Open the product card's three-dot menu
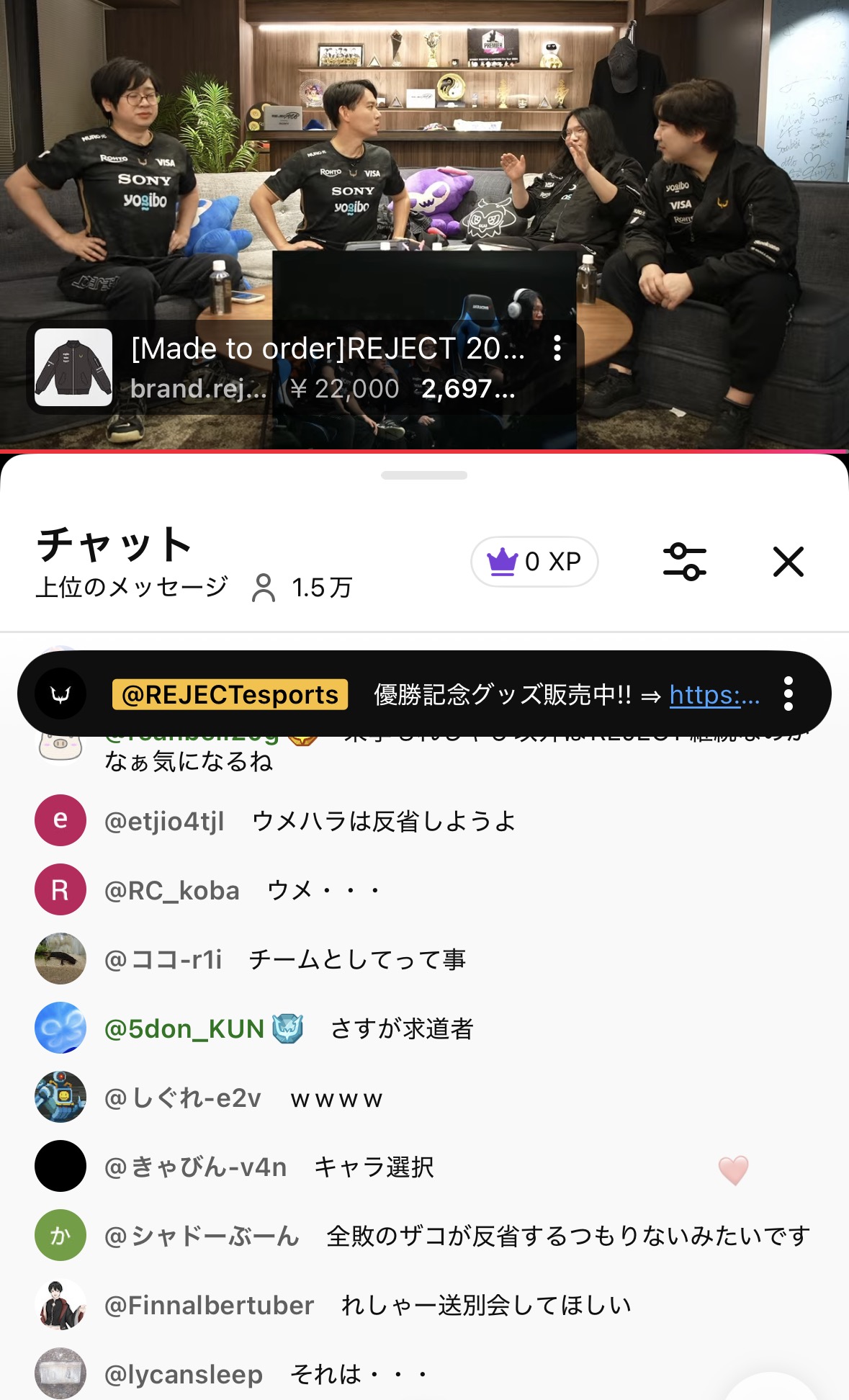 point(557,349)
